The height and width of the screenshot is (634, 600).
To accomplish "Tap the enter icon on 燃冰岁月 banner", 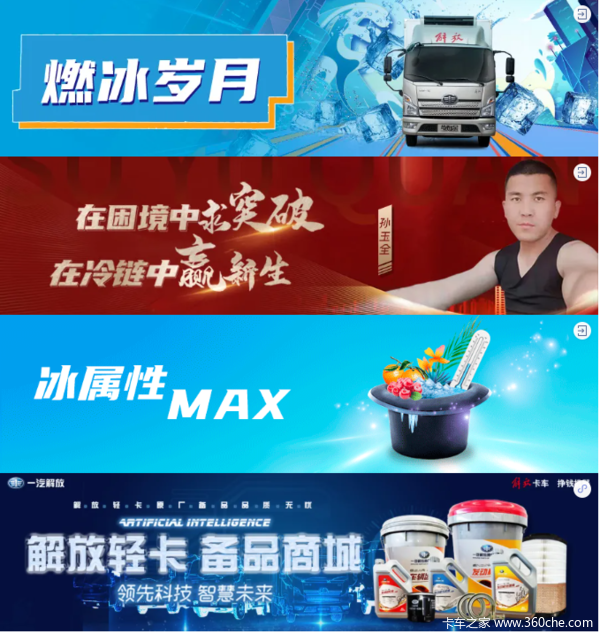I will tap(581, 16).
